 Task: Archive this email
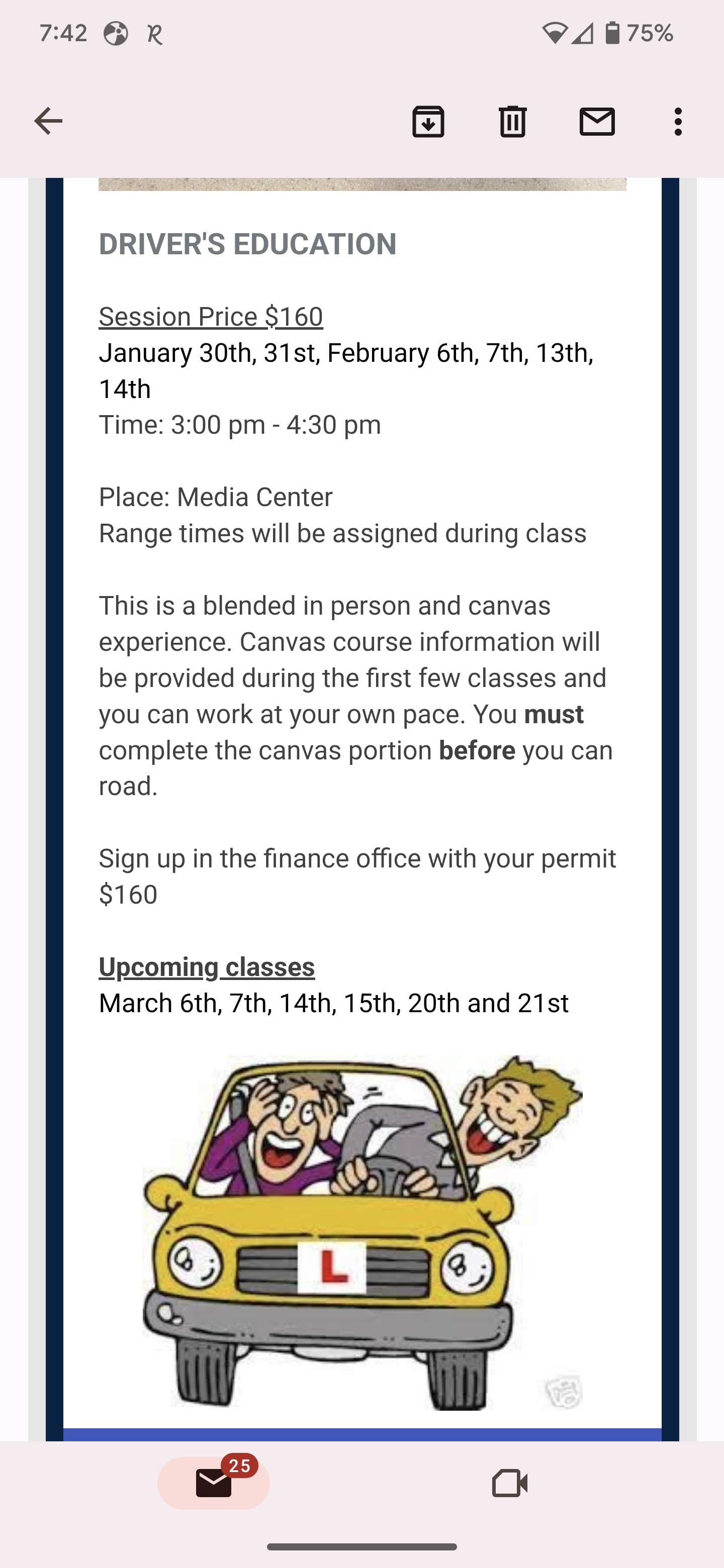(x=428, y=121)
